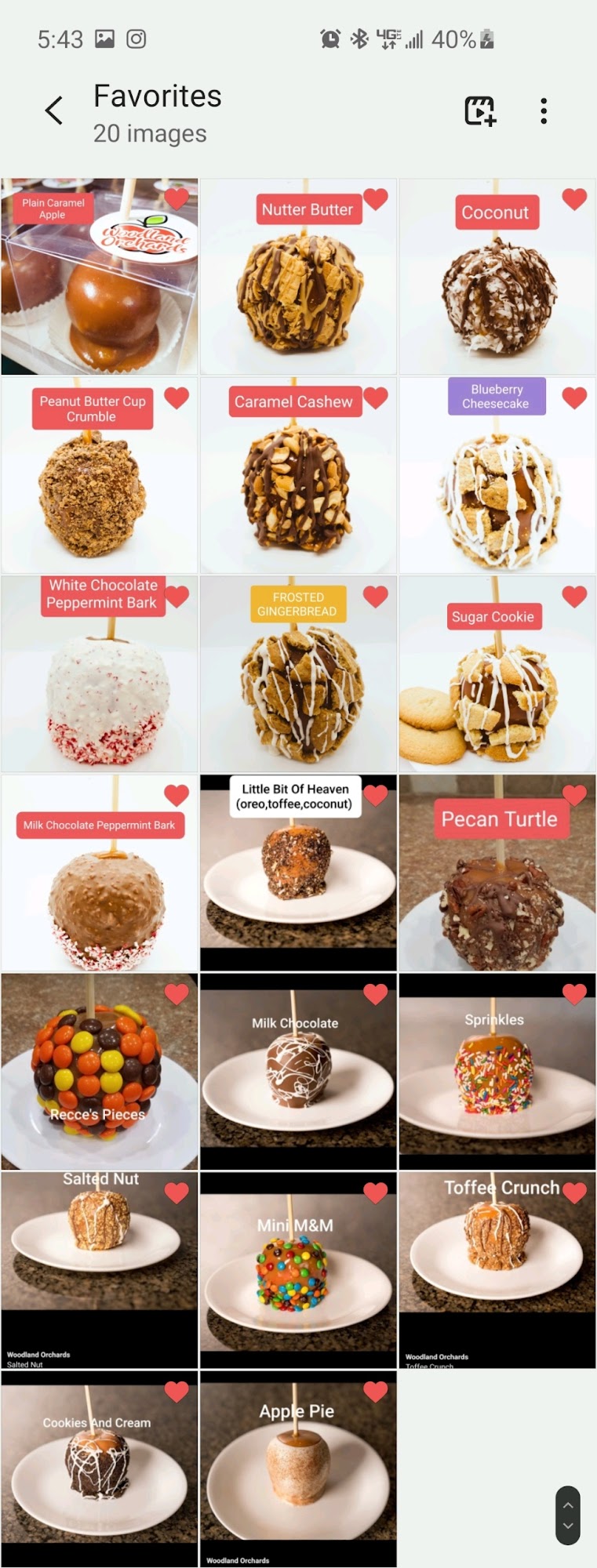
Task: Go back from Favorites album
Action: point(53,111)
